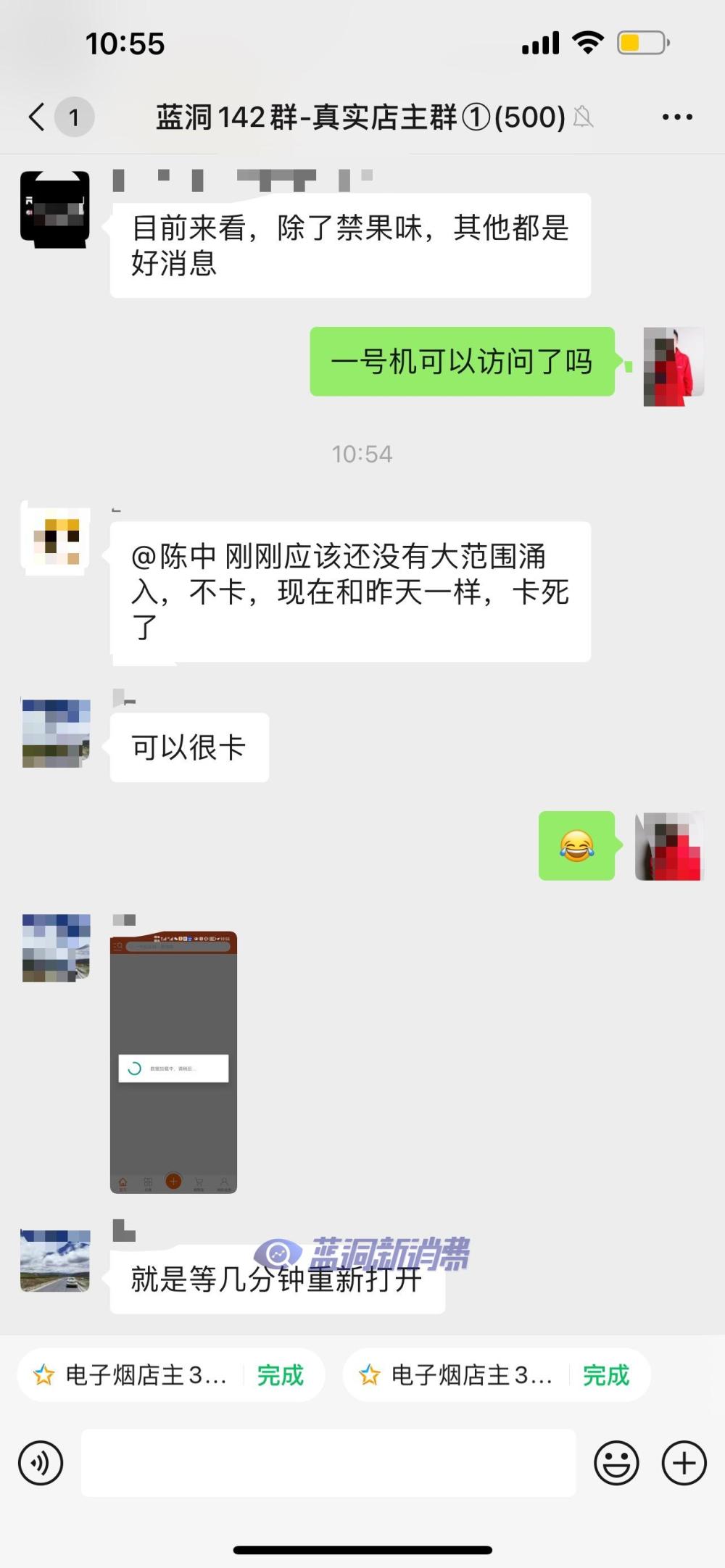Viewport: 725px width, 1568px height.
Task: Open the attachment plus menu
Action: point(682,1463)
